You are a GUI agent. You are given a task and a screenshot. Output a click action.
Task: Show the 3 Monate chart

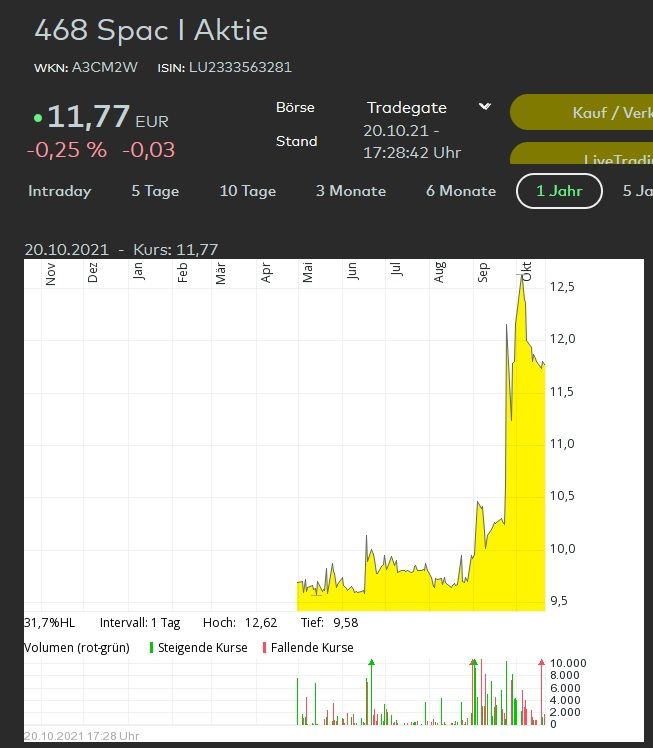point(351,191)
